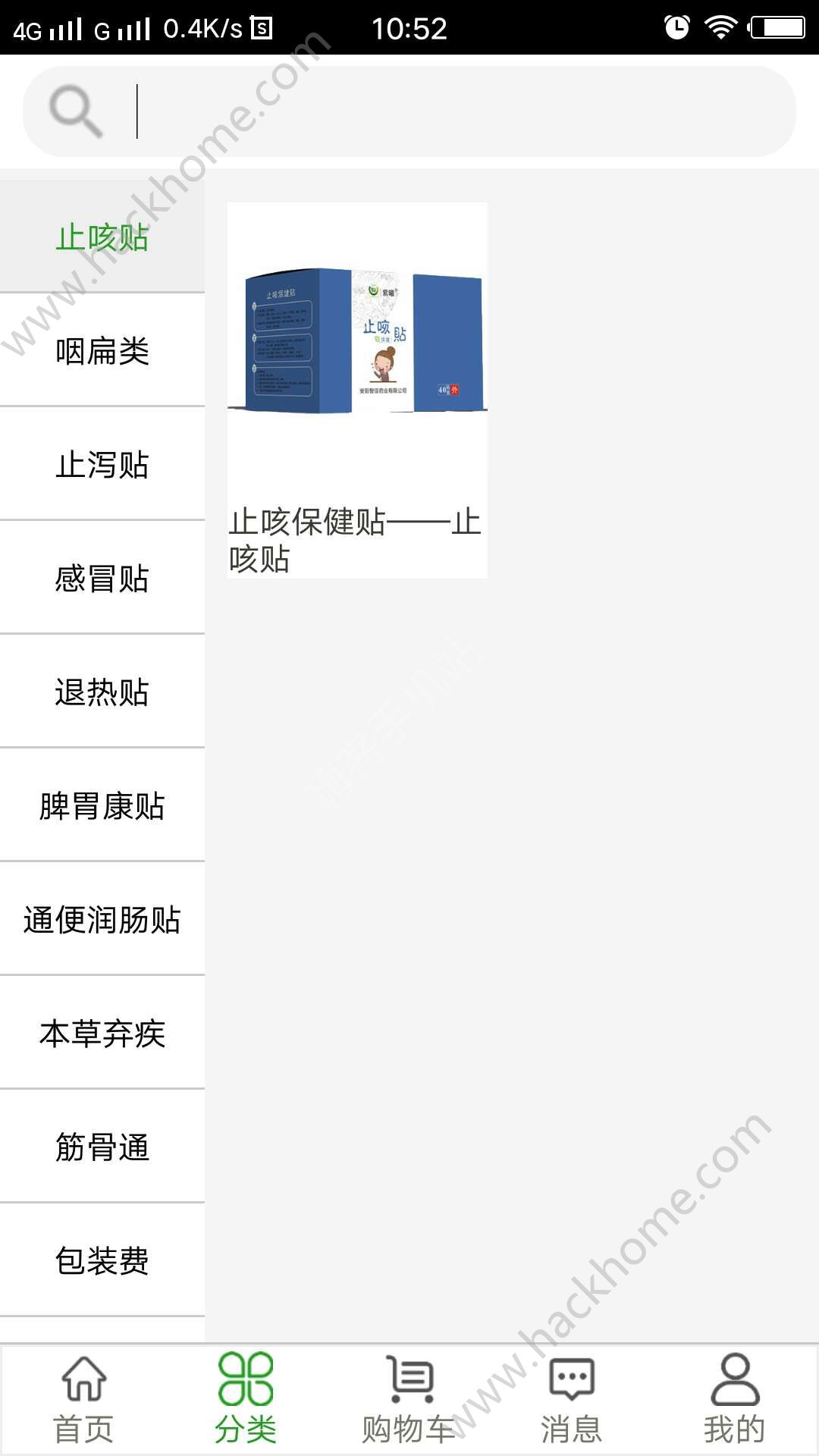
Task: Open the 筋骨通 category
Action: (102, 1147)
